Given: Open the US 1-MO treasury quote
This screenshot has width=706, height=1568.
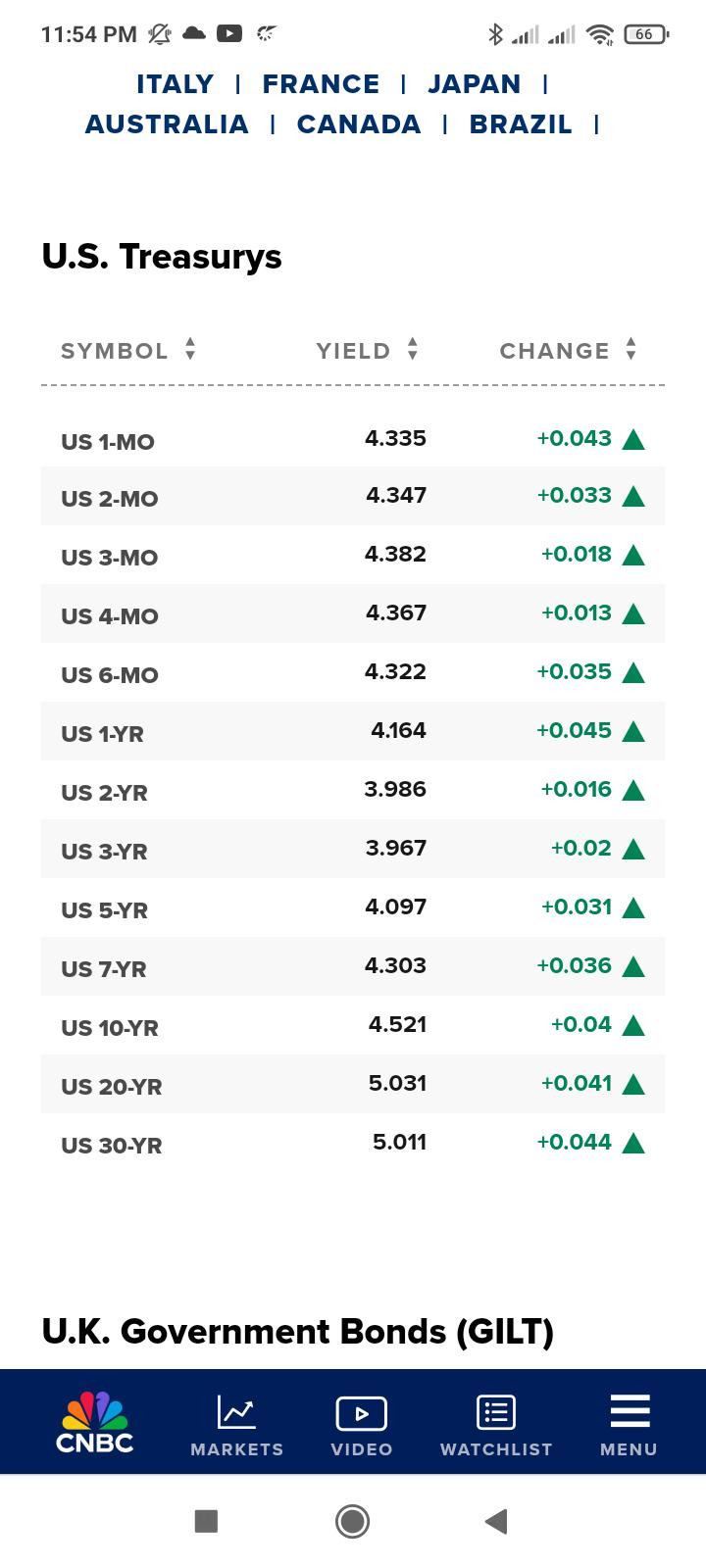Looking at the screenshot, I should click(x=108, y=442).
